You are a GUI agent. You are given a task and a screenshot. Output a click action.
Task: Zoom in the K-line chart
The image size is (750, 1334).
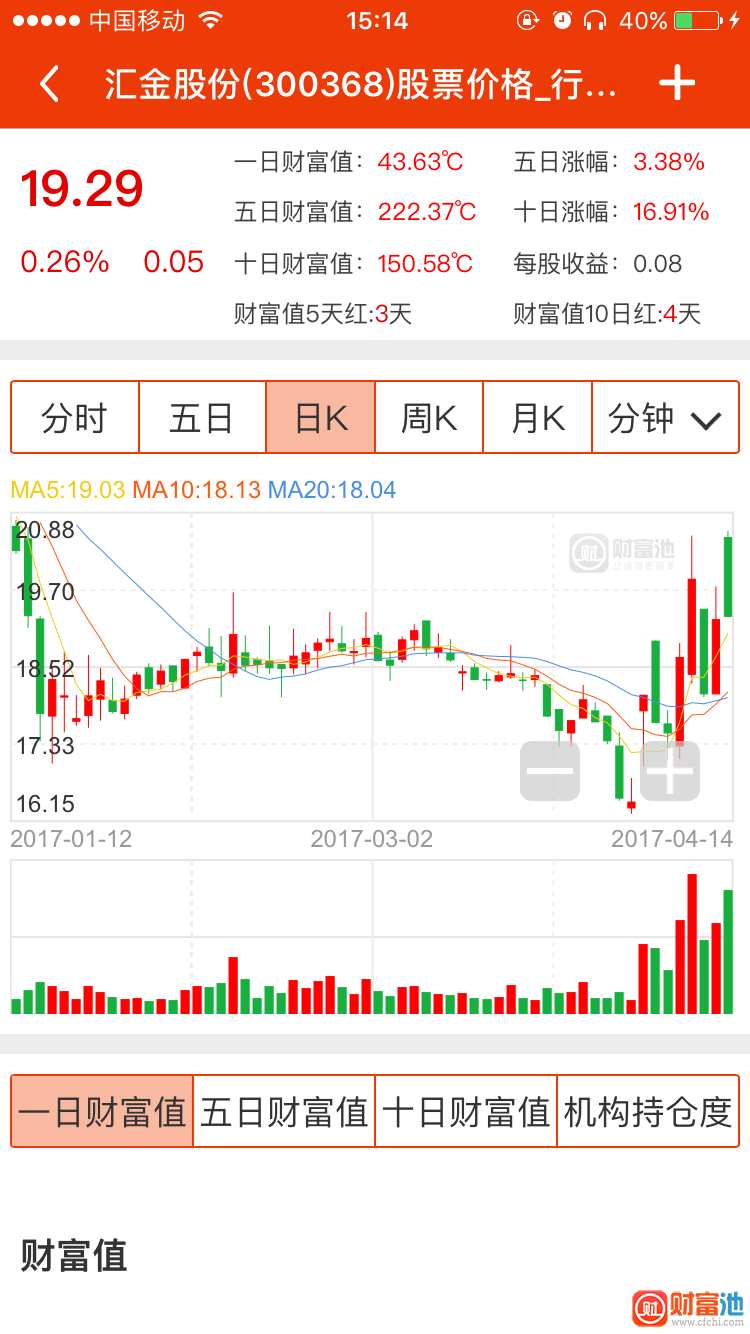tap(669, 771)
